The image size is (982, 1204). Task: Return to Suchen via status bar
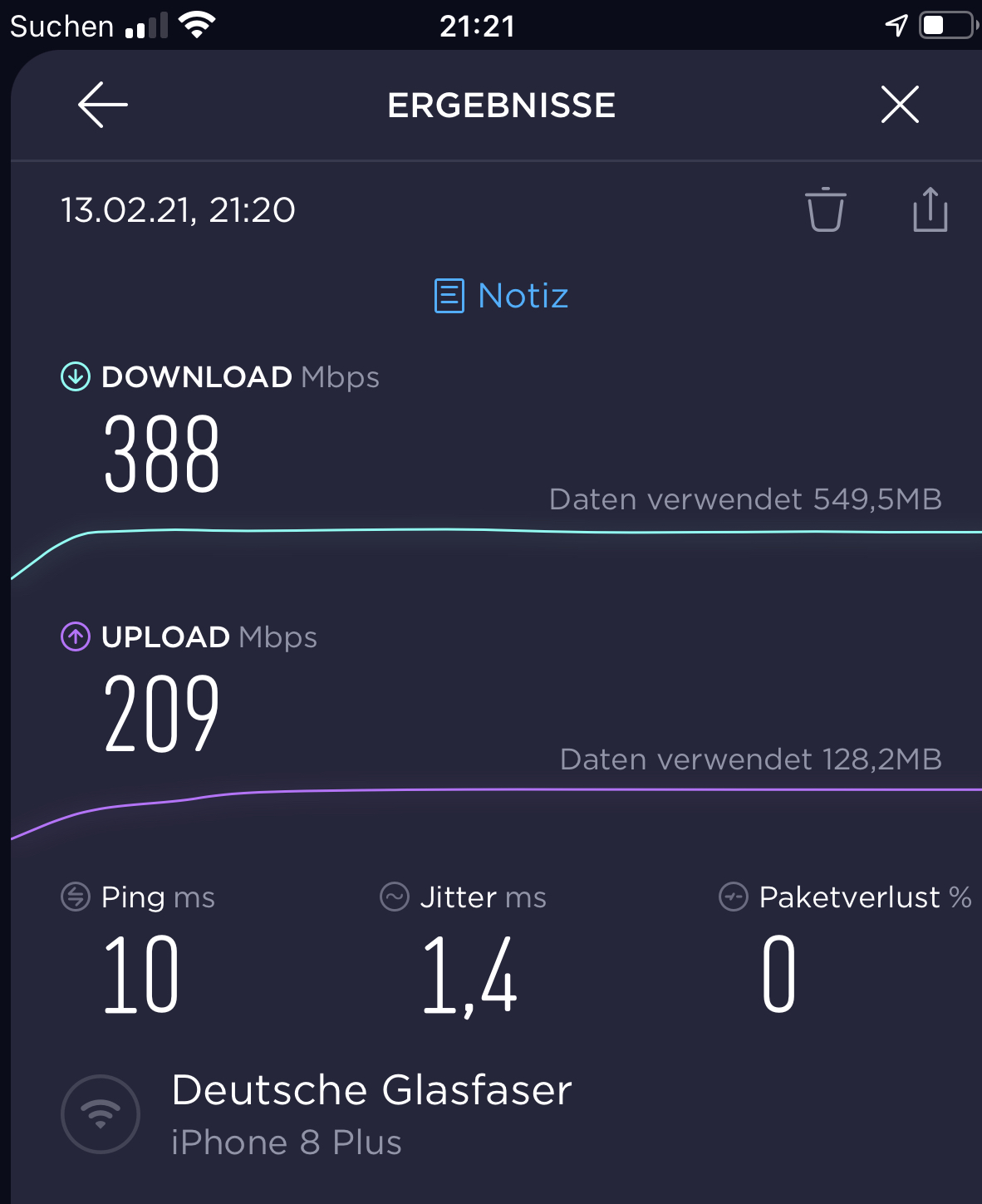click(61, 27)
